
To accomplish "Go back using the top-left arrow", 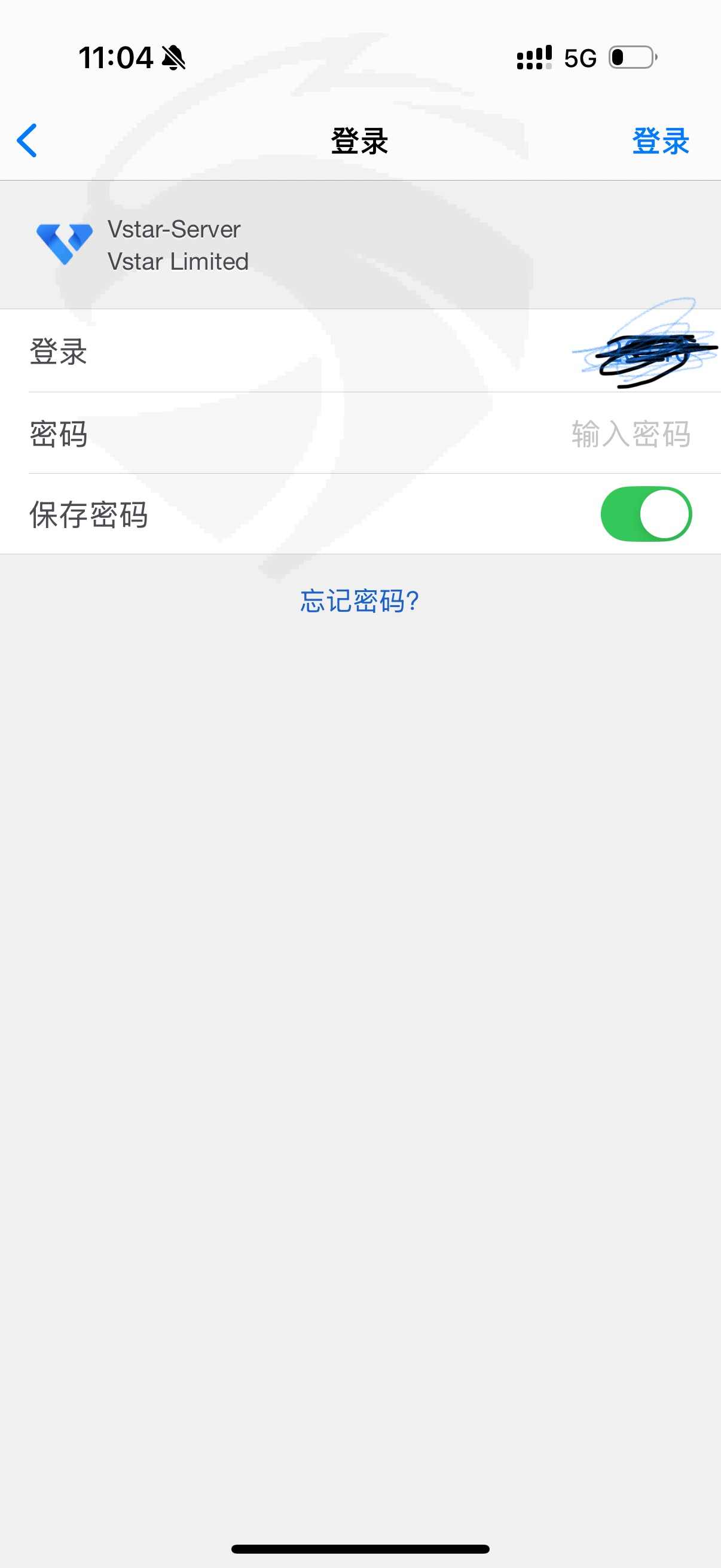I will [27, 141].
